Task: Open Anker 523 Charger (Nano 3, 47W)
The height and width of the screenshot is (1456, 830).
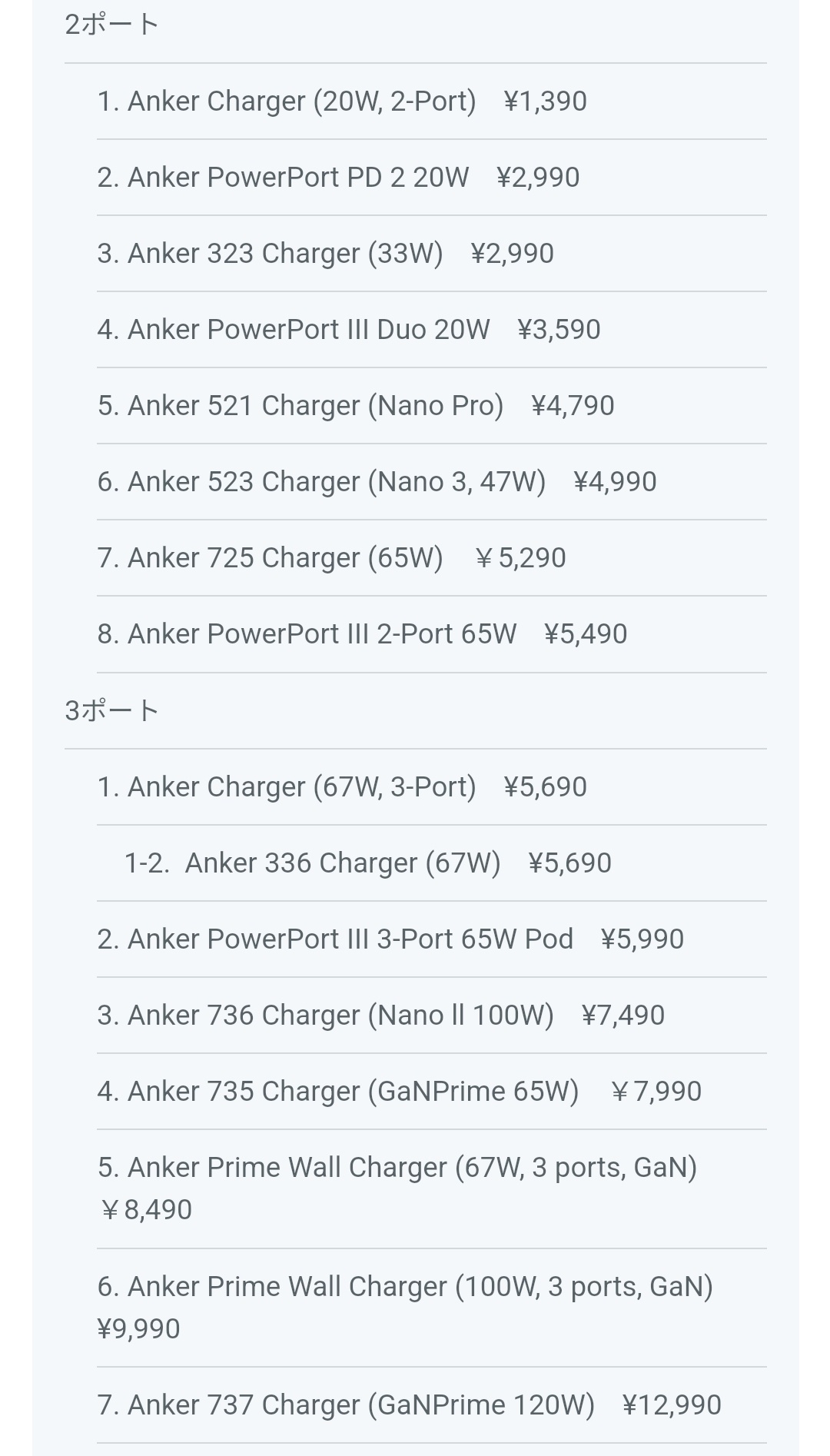Action: (x=377, y=482)
